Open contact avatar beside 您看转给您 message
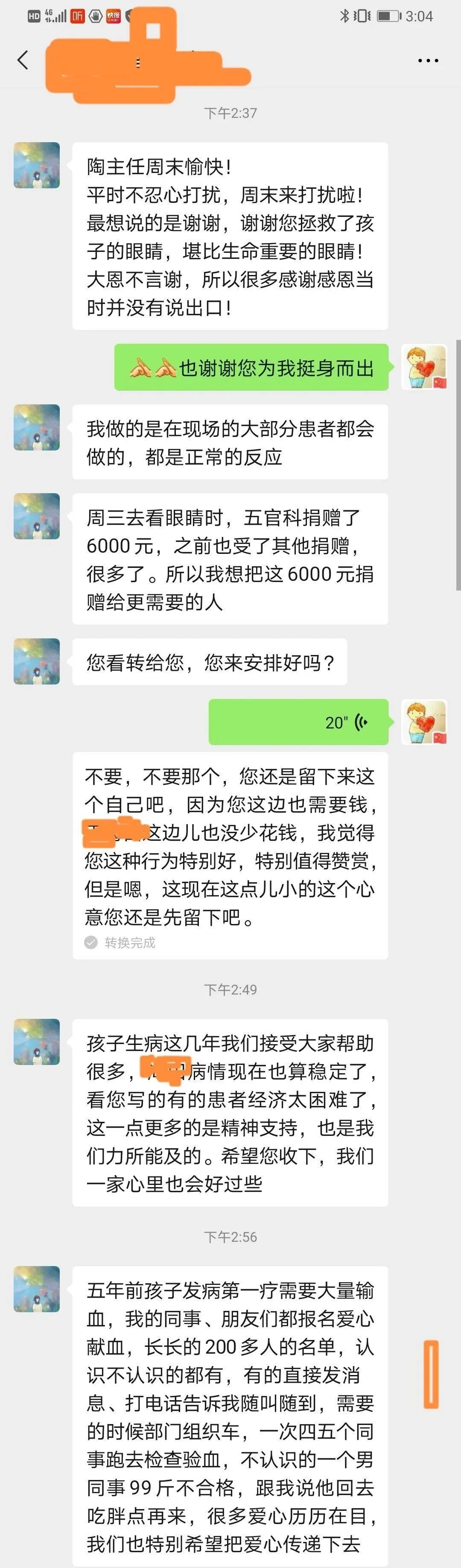This screenshot has height=1568, width=461. (36, 661)
